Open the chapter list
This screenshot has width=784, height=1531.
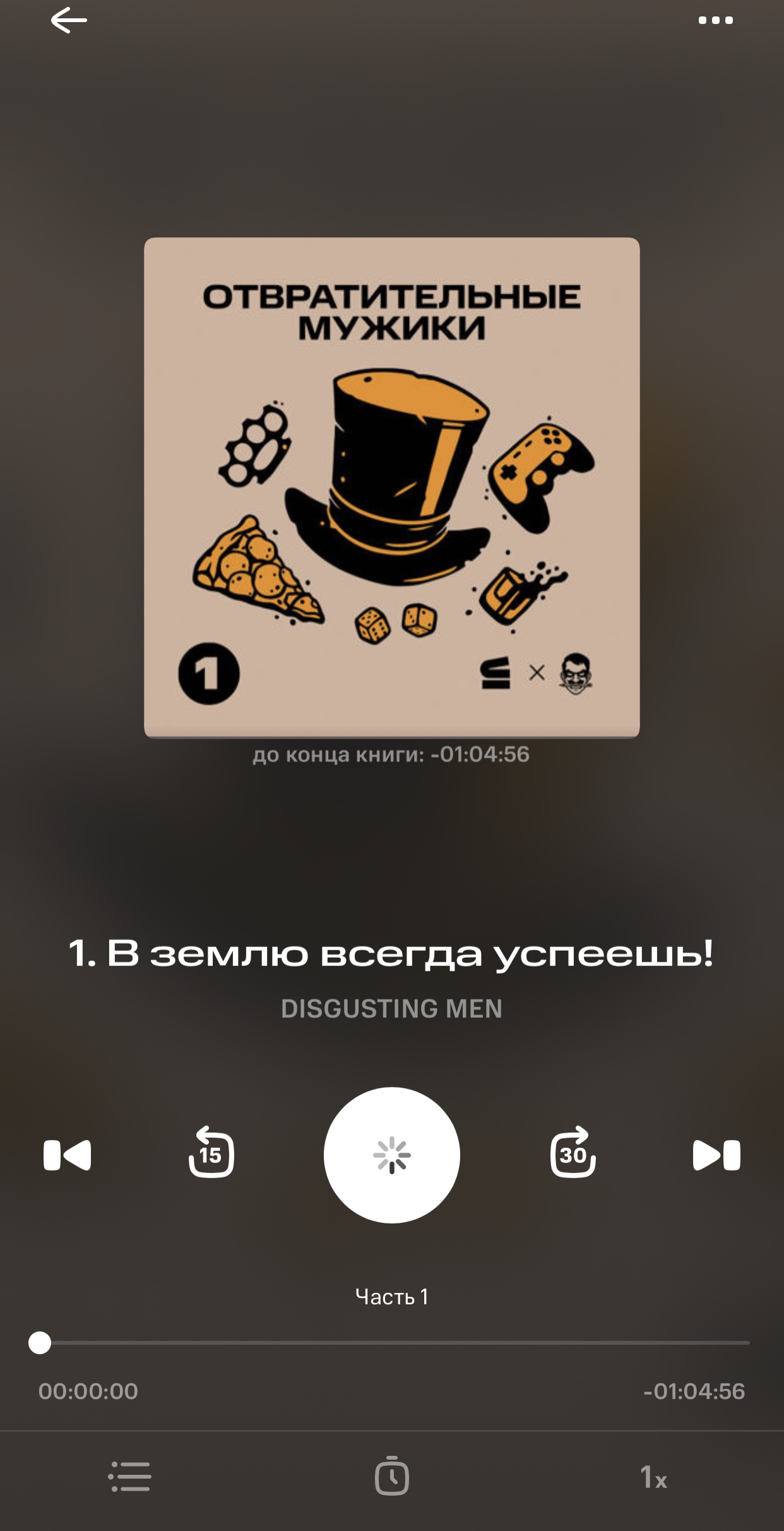click(130, 1477)
